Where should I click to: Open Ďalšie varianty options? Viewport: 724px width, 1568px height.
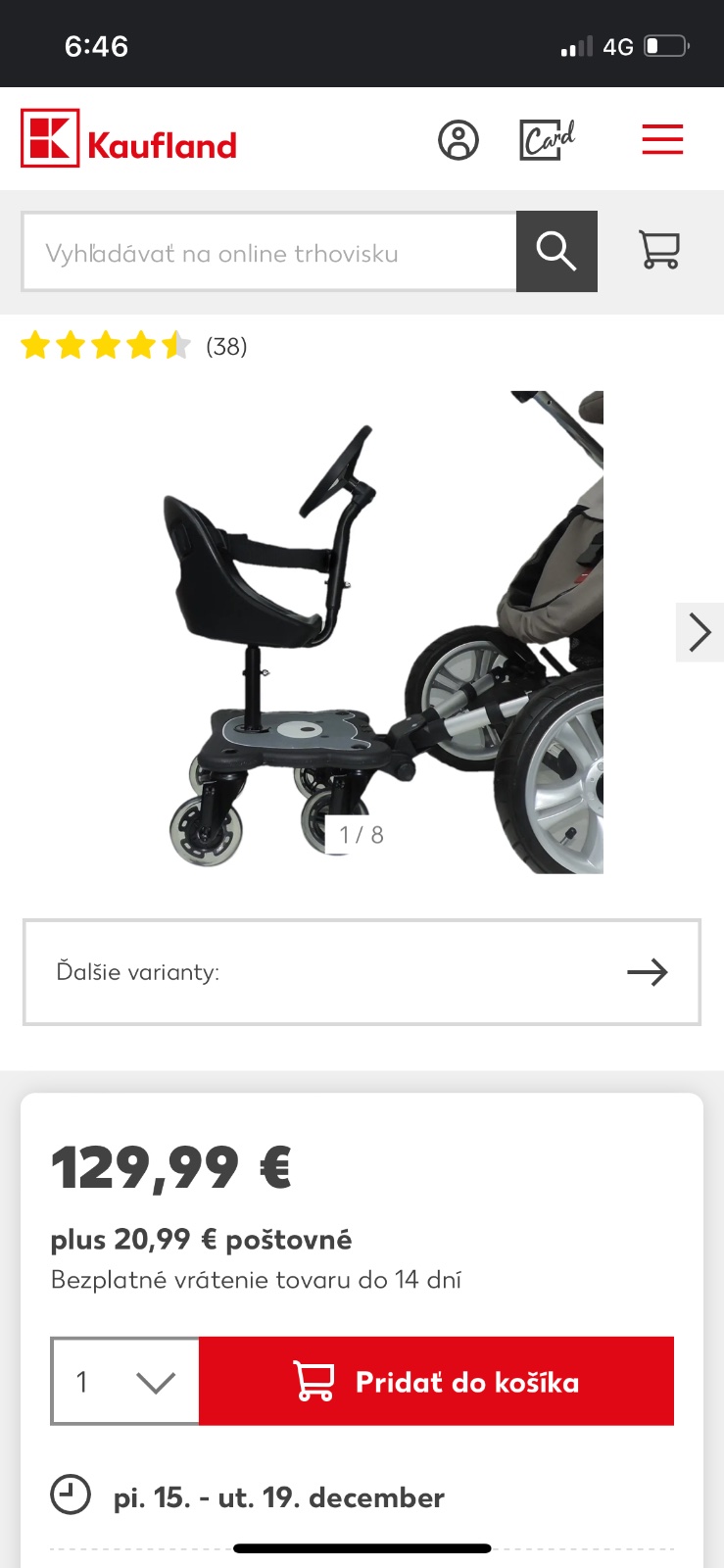pyautogui.click(x=362, y=972)
